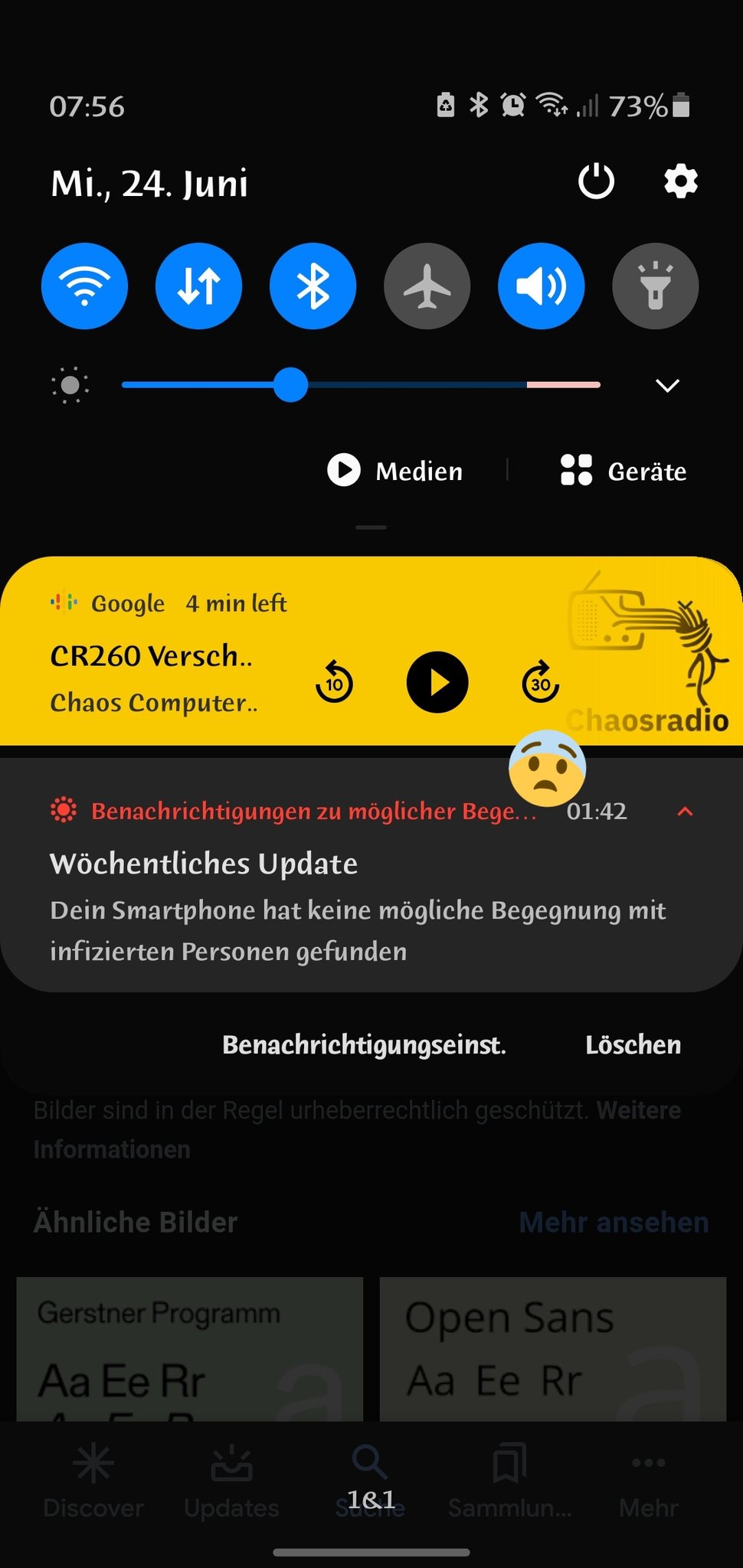
Task: Turn on the flashlight
Action: coord(655,286)
